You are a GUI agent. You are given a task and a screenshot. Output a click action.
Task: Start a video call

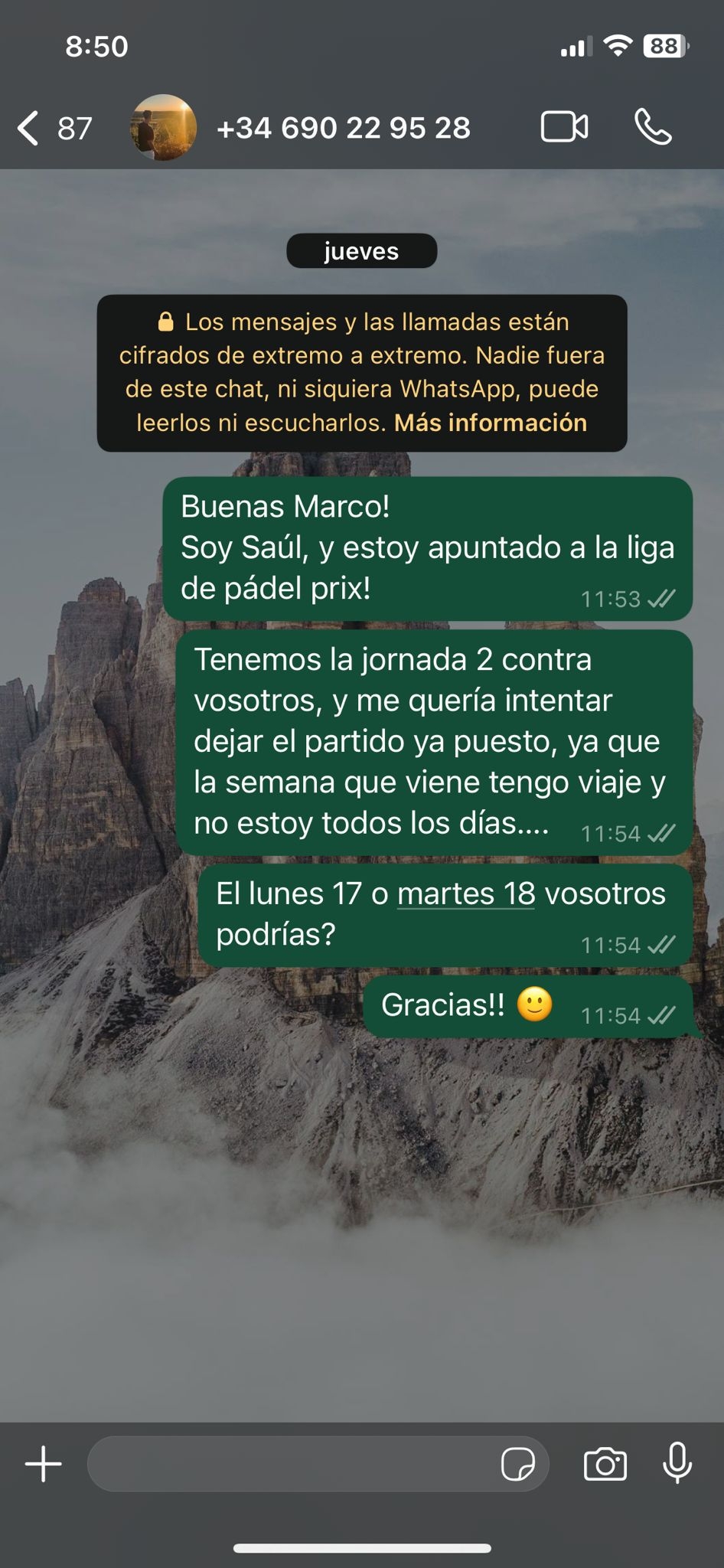pyautogui.click(x=564, y=127)
